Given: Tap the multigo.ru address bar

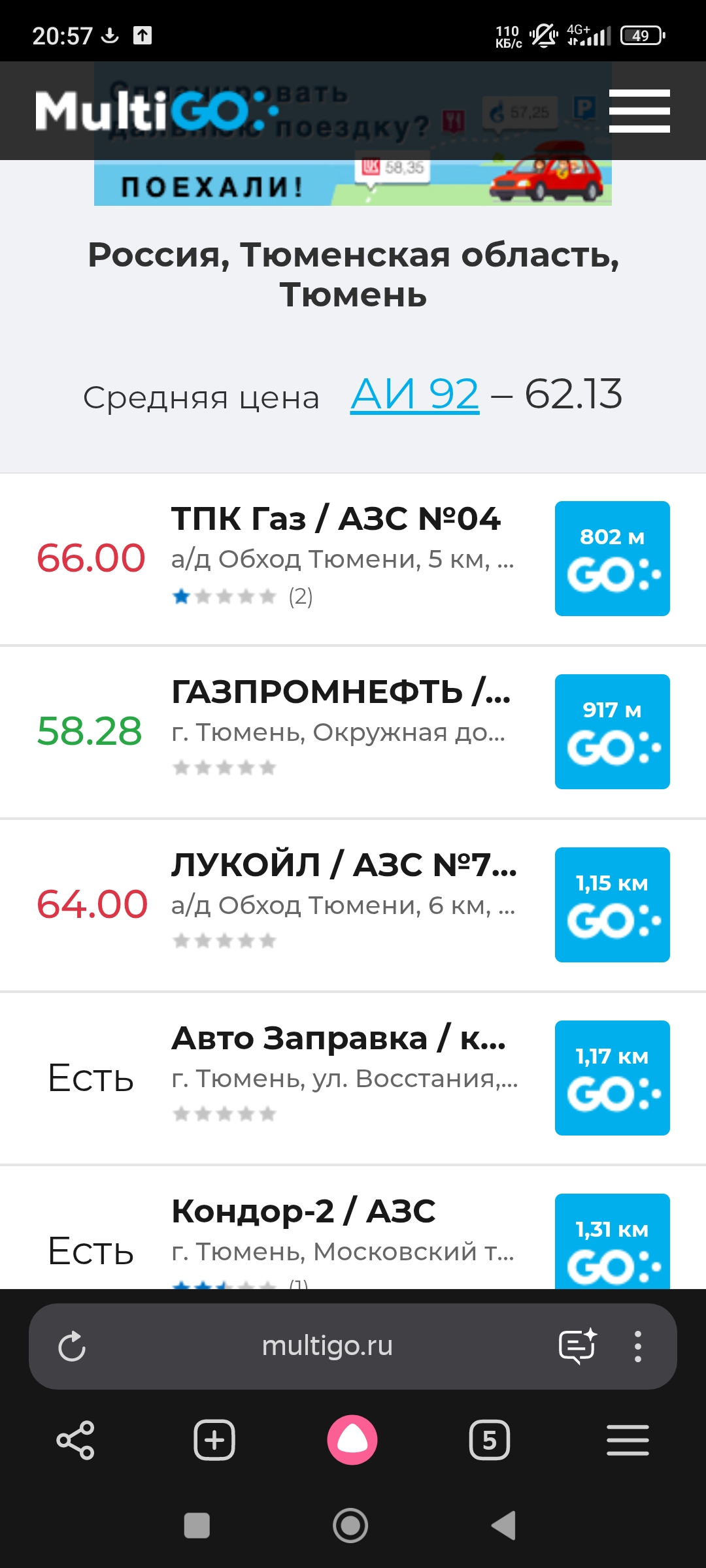Looking at the screenshot, I should pos(327,1347).
